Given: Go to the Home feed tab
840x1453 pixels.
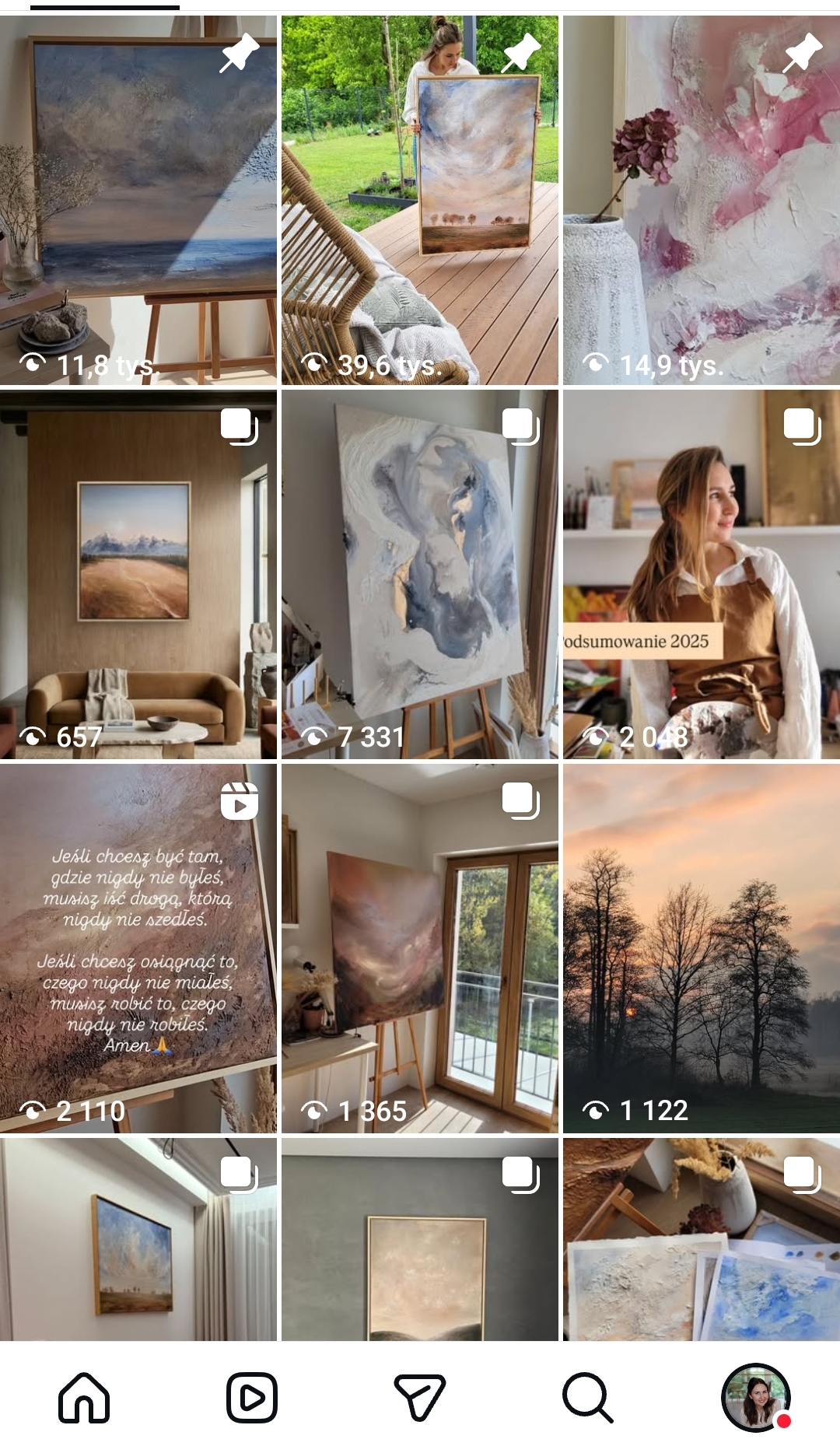Looking at the screenshot, I should pos(84,1398).
